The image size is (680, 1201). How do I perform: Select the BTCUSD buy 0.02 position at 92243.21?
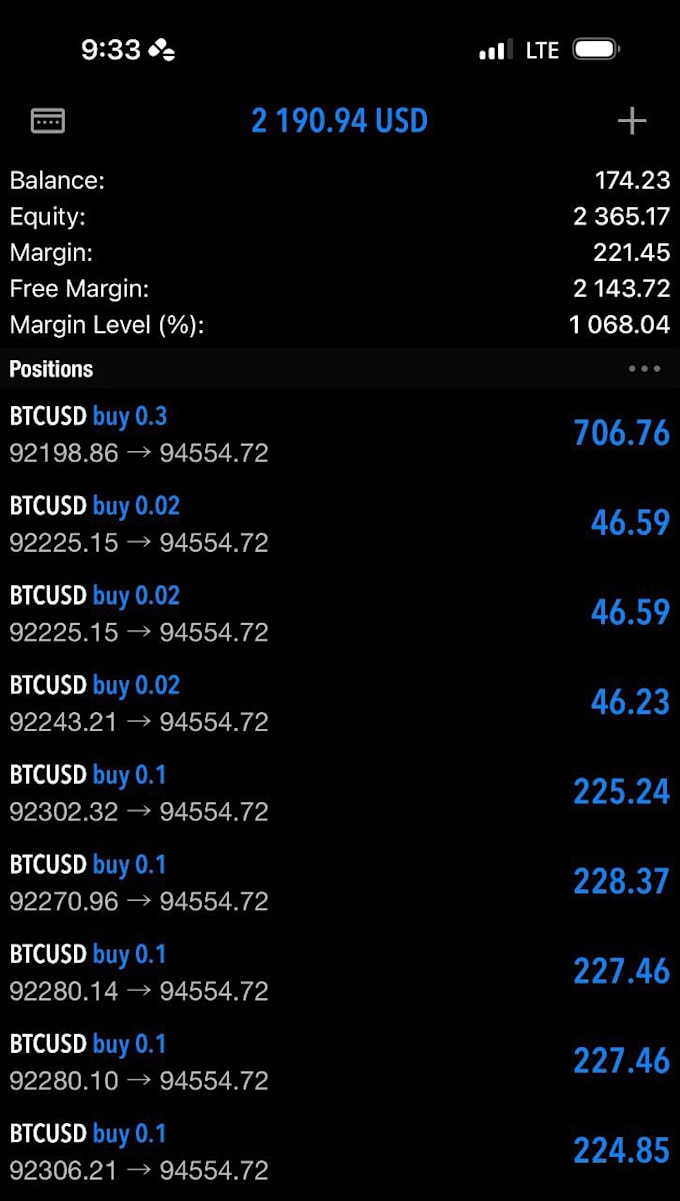pyautogui.click(x=340, y=703)
